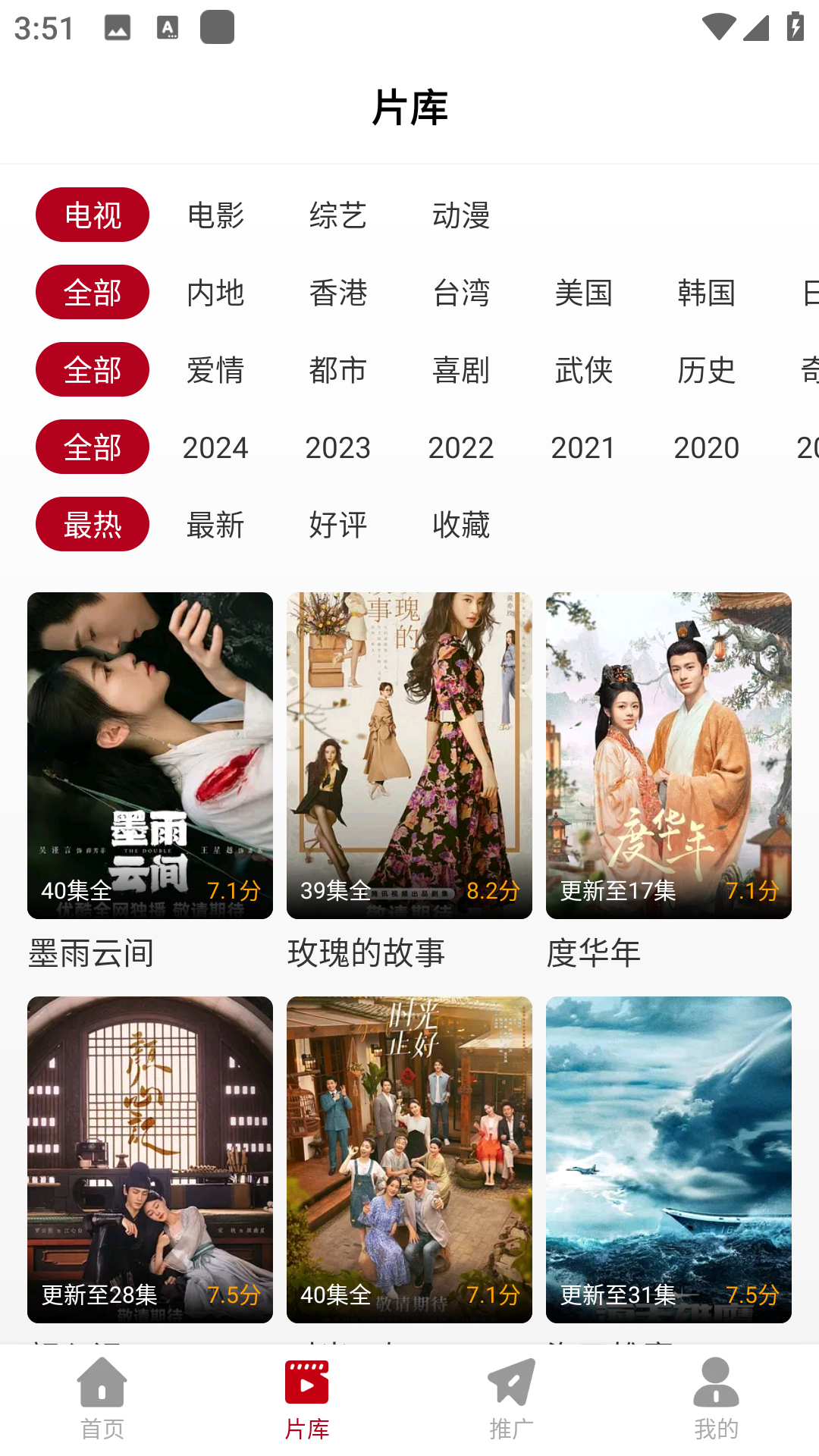
Task: Pick the 2022 year filter
Action: click(x=461, y=447)
